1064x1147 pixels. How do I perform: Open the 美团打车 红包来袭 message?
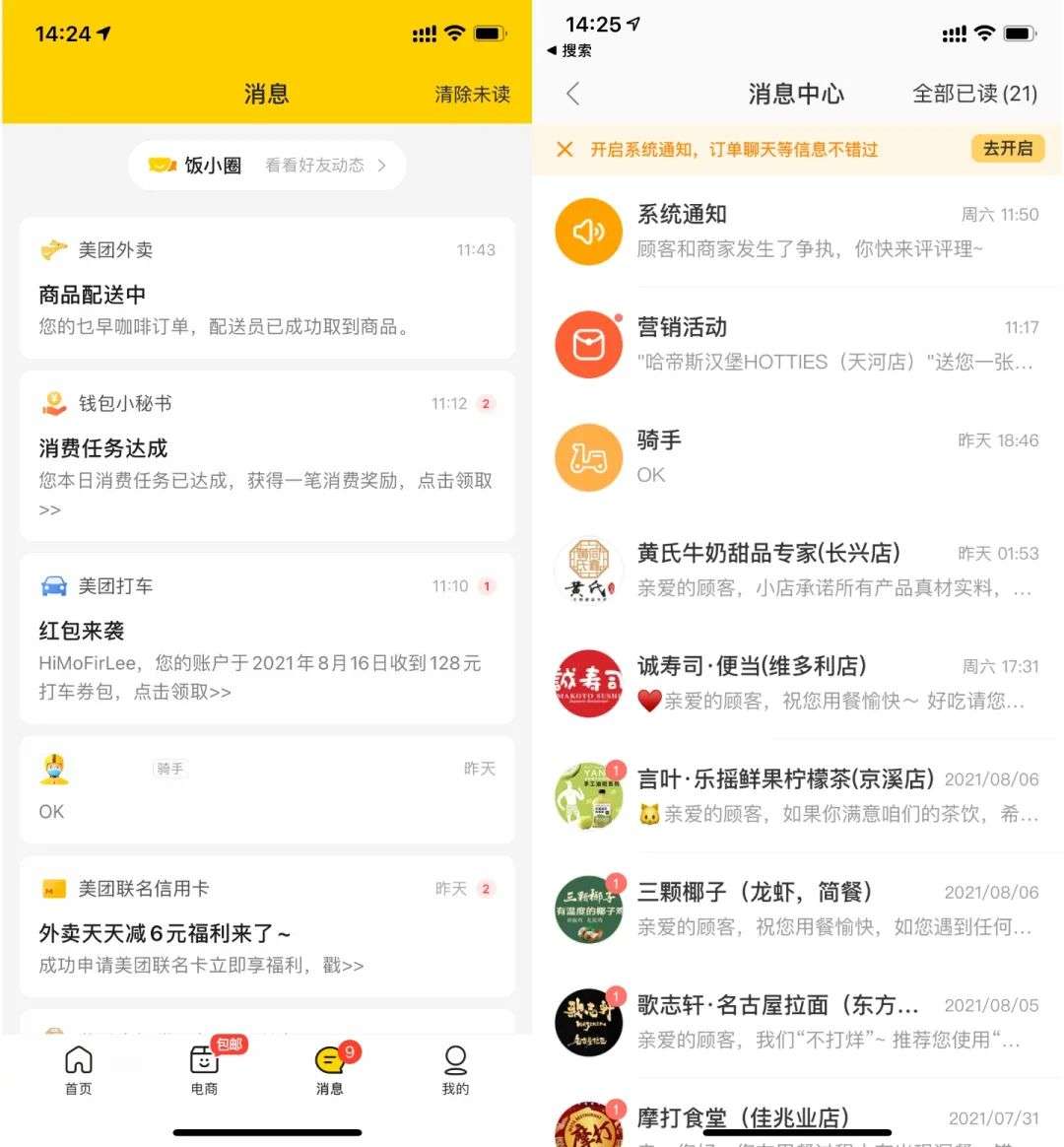tap(266, 638)
